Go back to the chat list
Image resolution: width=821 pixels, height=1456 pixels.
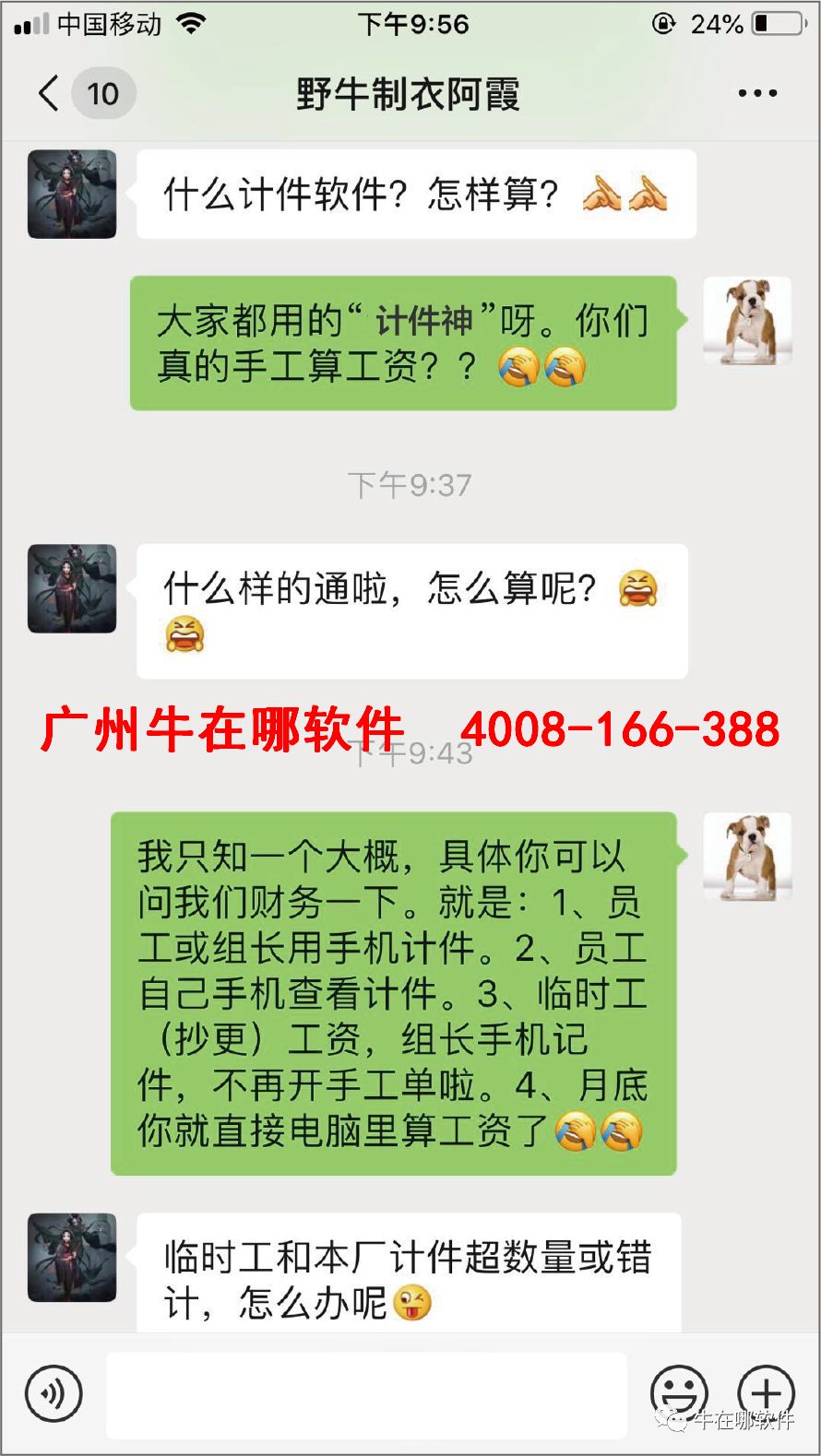(x=51, y=93)
